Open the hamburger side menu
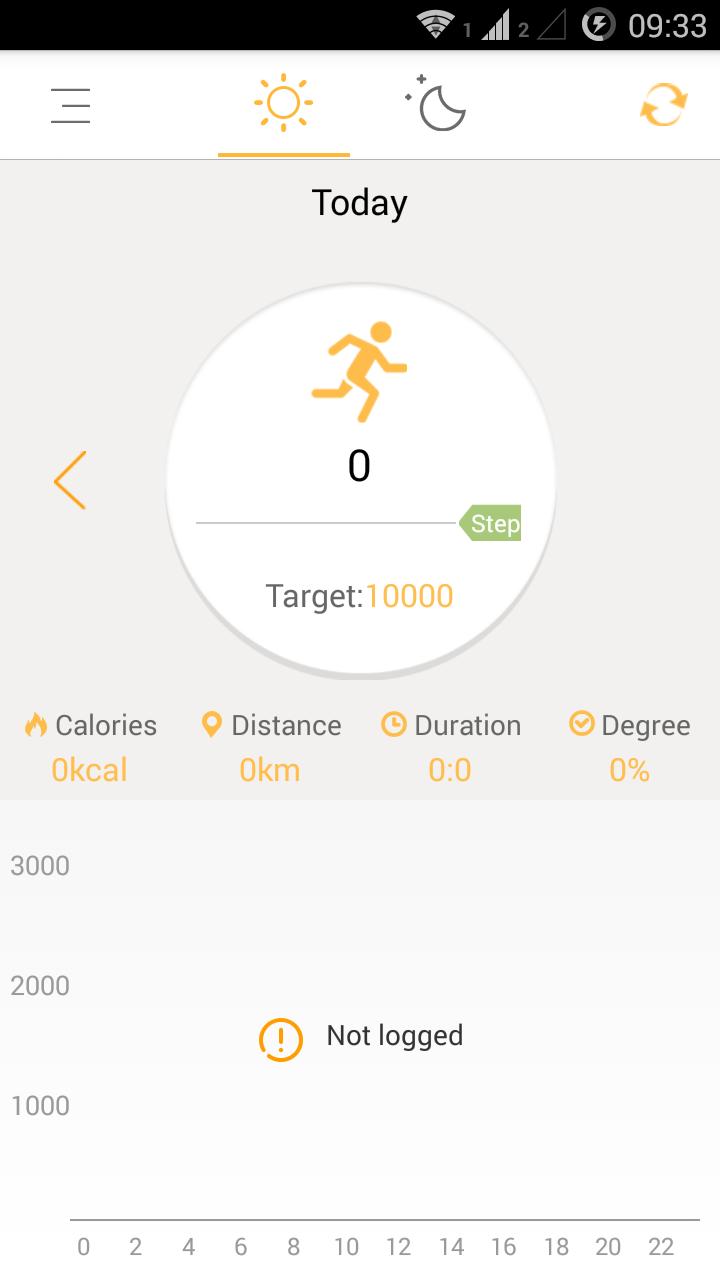Image resolution: width=720 pixels, height=1280 pixels. [71, 105]
